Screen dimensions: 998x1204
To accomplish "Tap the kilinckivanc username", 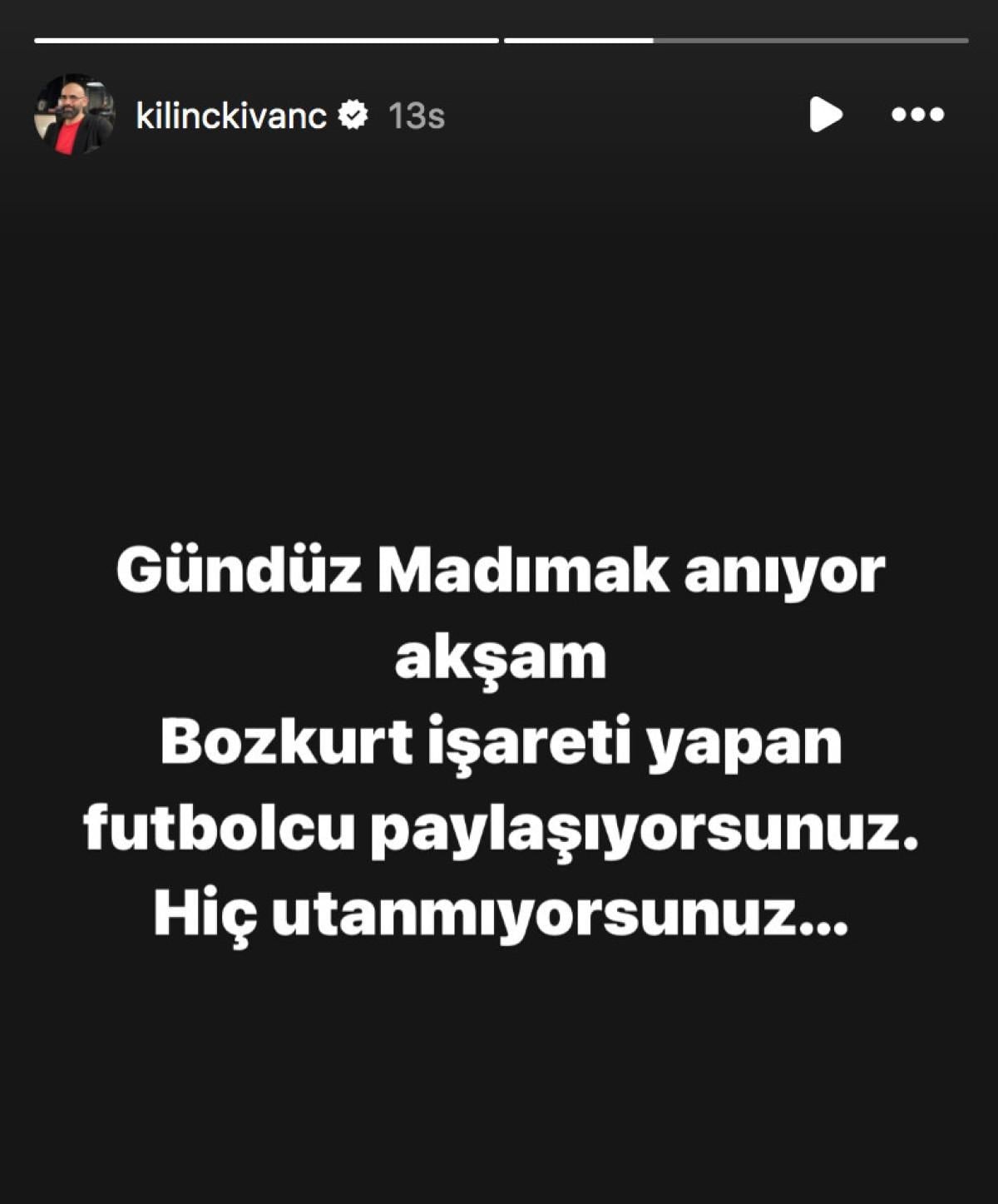I will click(230, 116).
